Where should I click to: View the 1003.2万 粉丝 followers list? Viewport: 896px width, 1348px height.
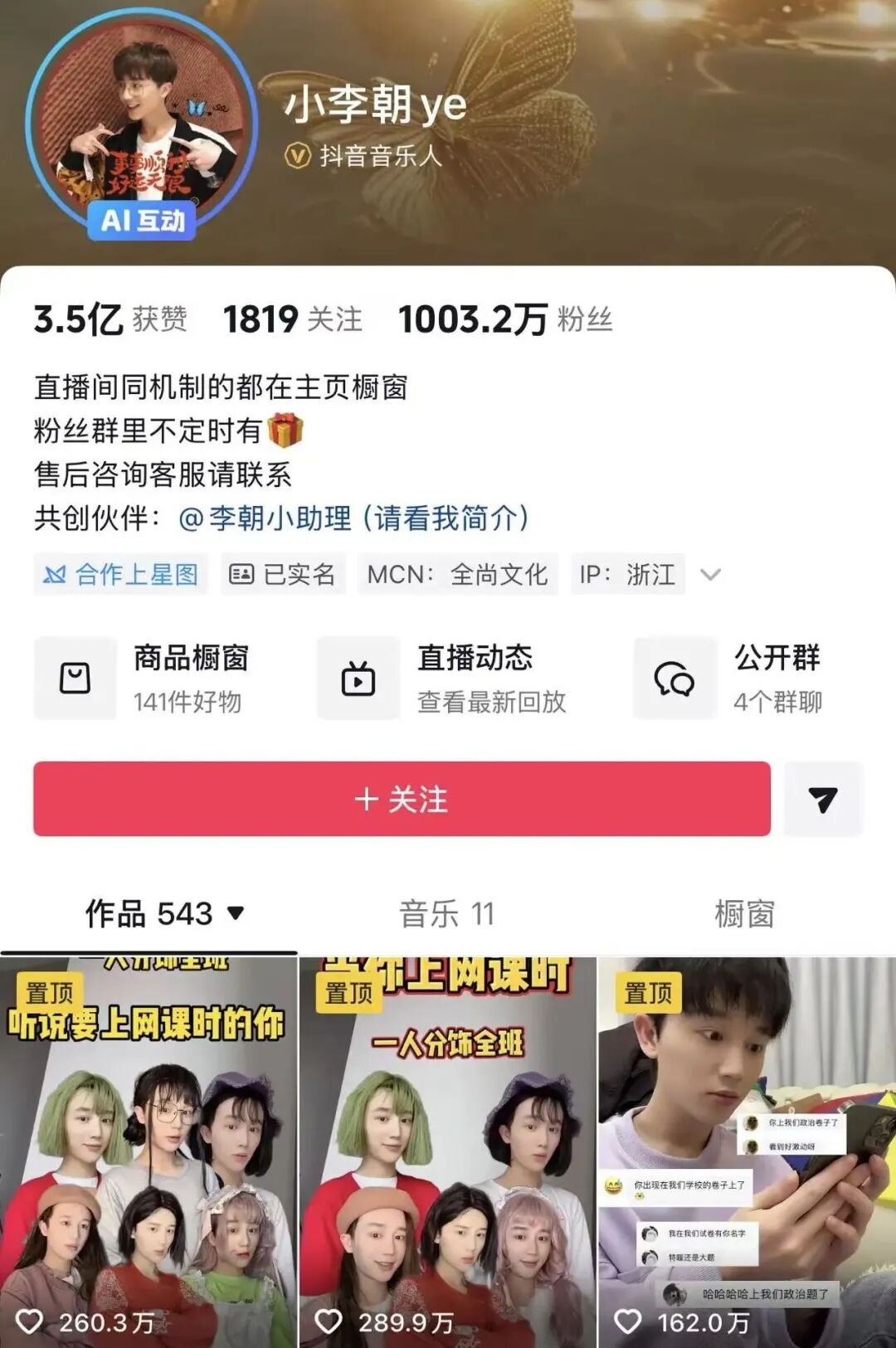(504, 319)
